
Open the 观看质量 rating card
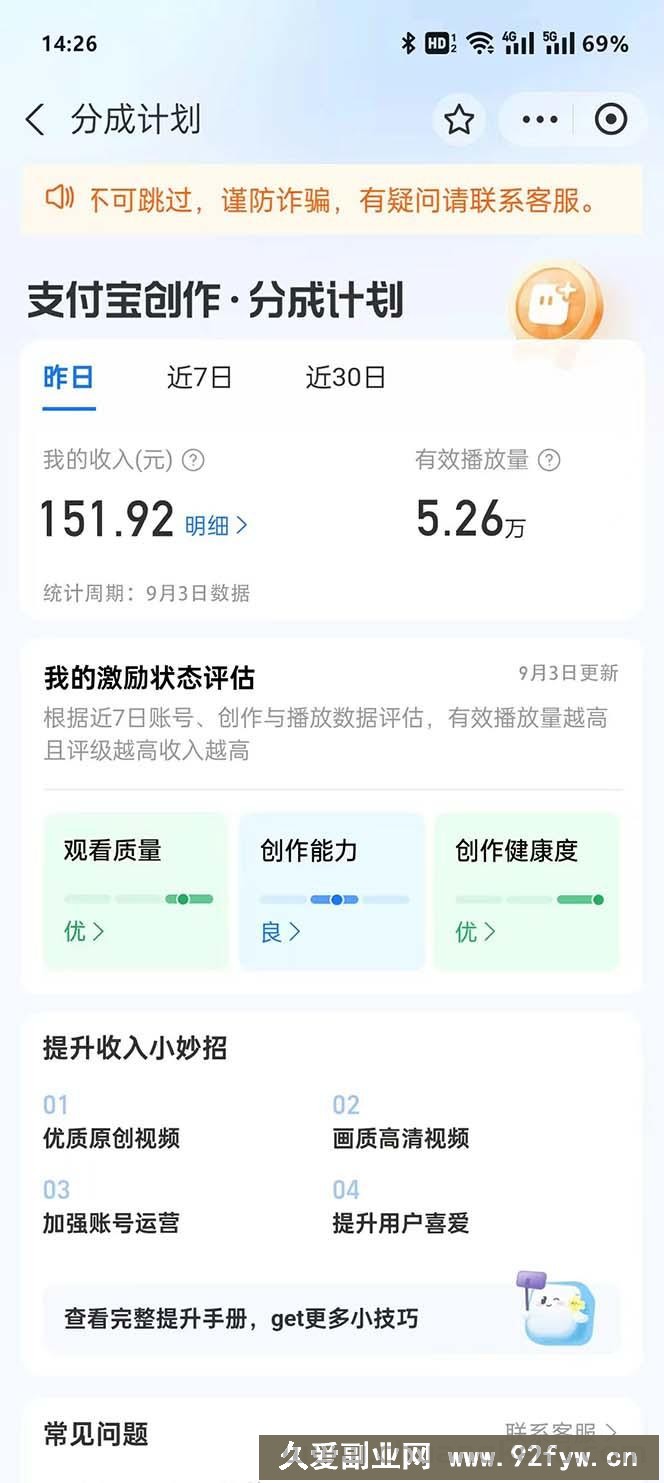[135, 890]
